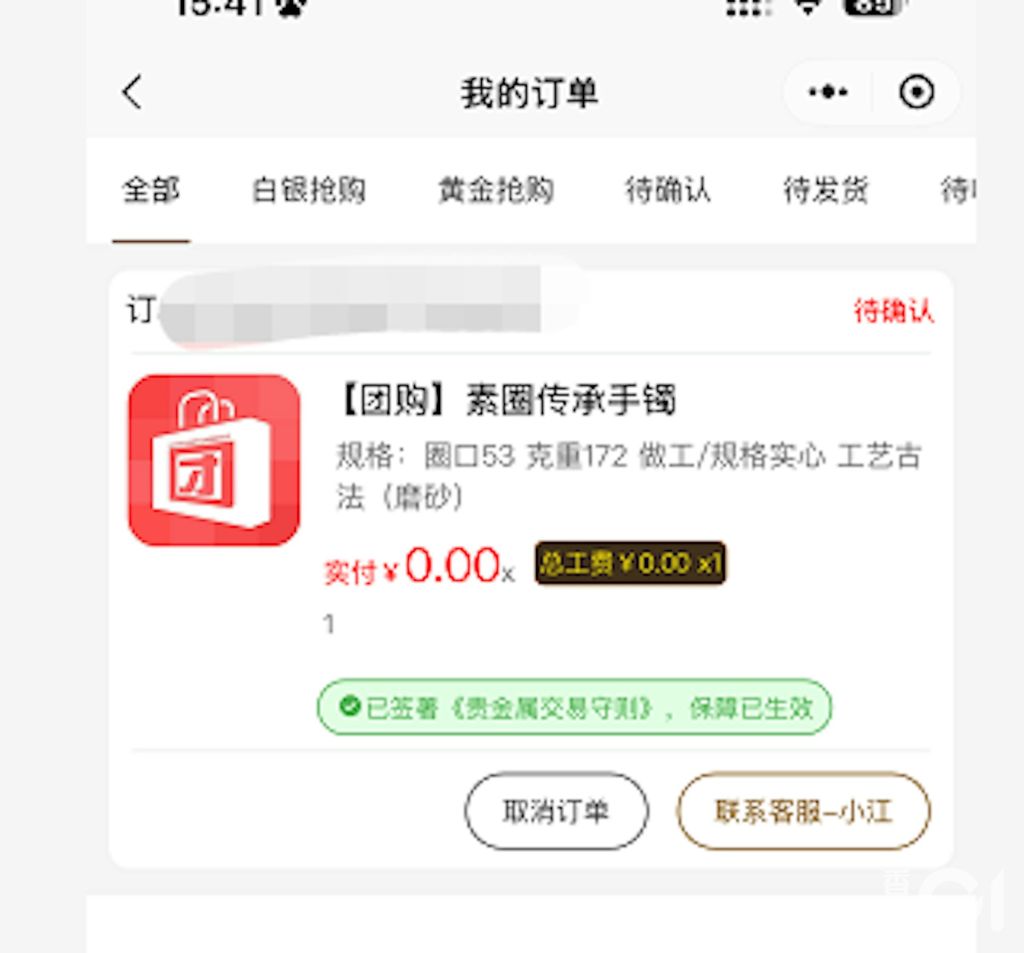
Task: Switch to the 白银抢购 tab
Action: [x=308, y=190]
